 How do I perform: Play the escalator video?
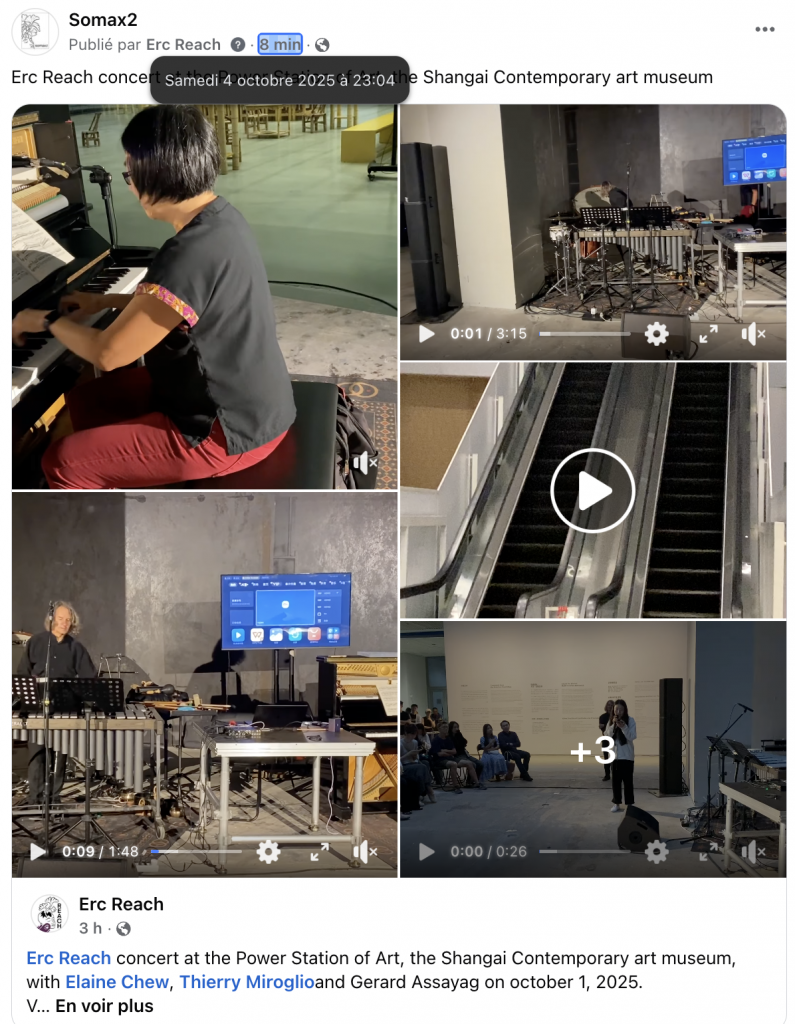[593, 490]
